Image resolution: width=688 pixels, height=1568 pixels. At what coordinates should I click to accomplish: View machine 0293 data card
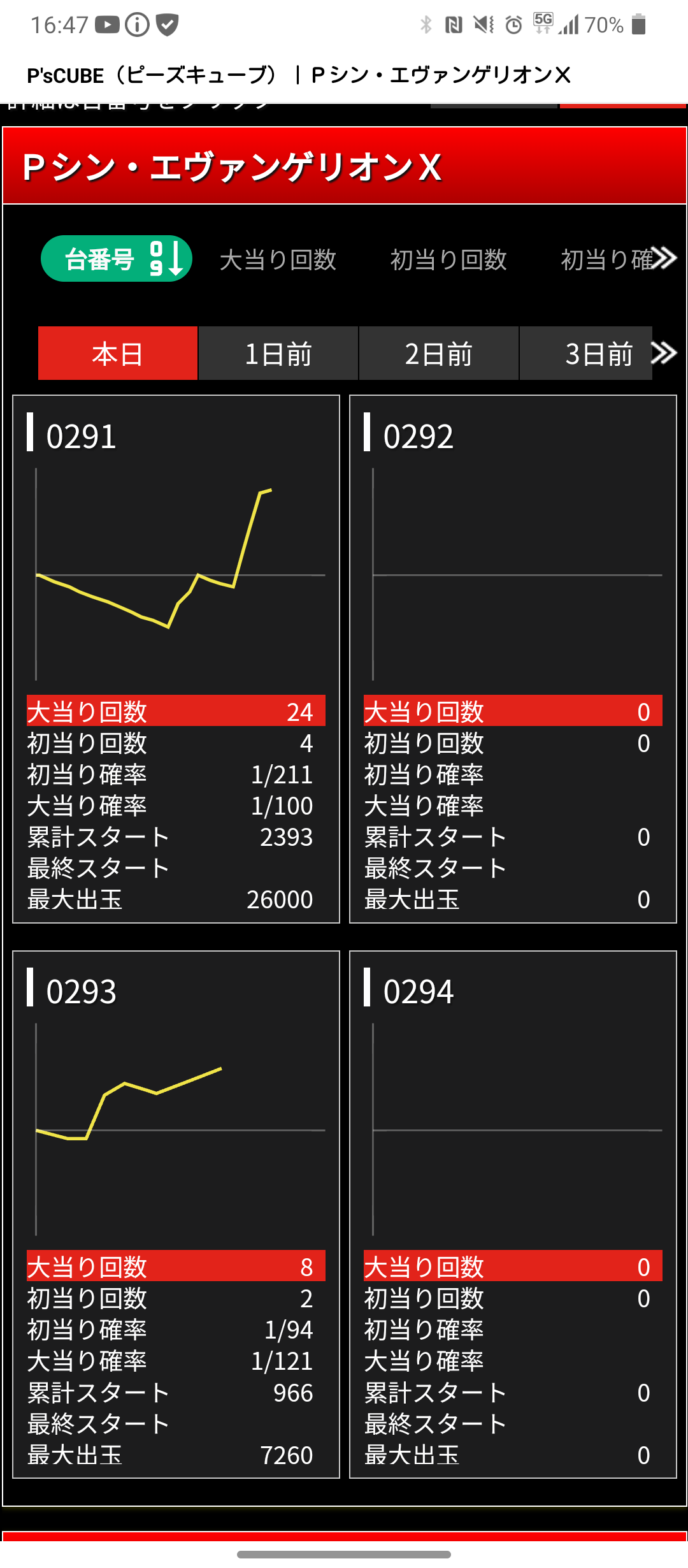click(176, 1214)
